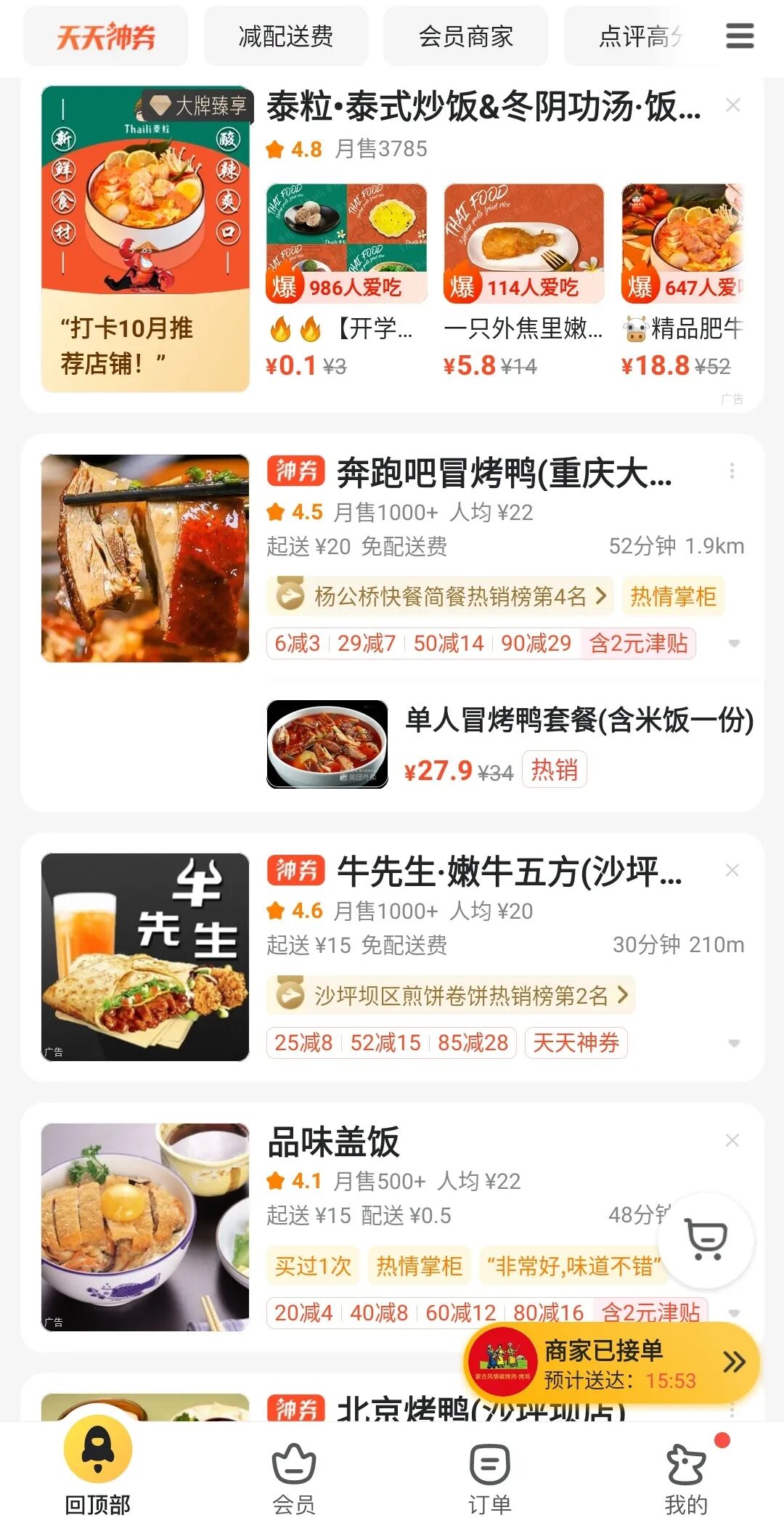Expand discounts for 奔跑吧冒烤鸭
This screenshot has width=784, height=1531.
734,643
